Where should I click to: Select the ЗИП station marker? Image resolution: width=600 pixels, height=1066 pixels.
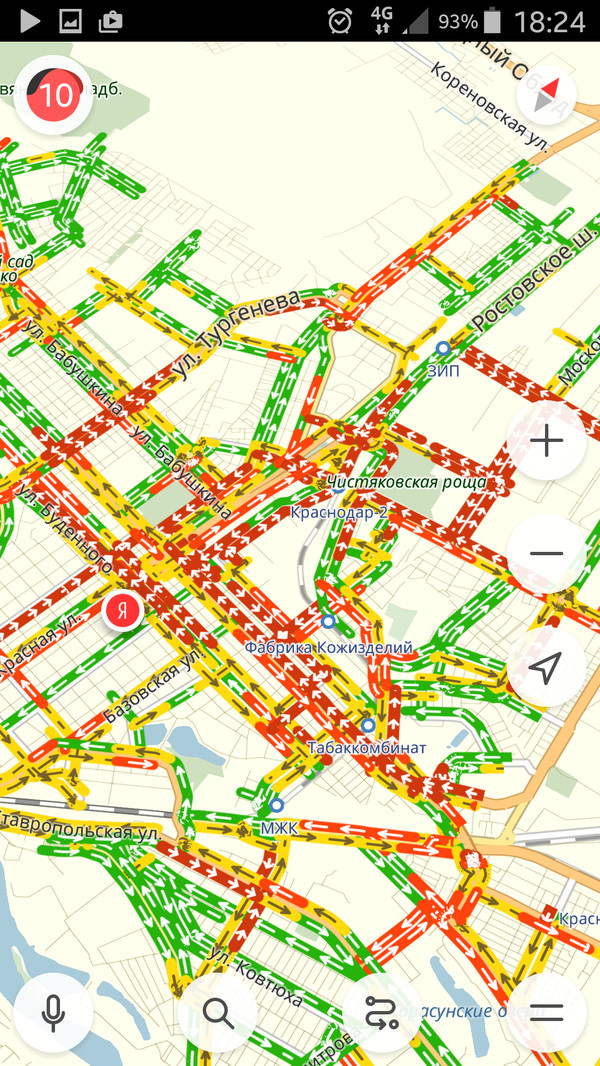(x=443, y=348)
